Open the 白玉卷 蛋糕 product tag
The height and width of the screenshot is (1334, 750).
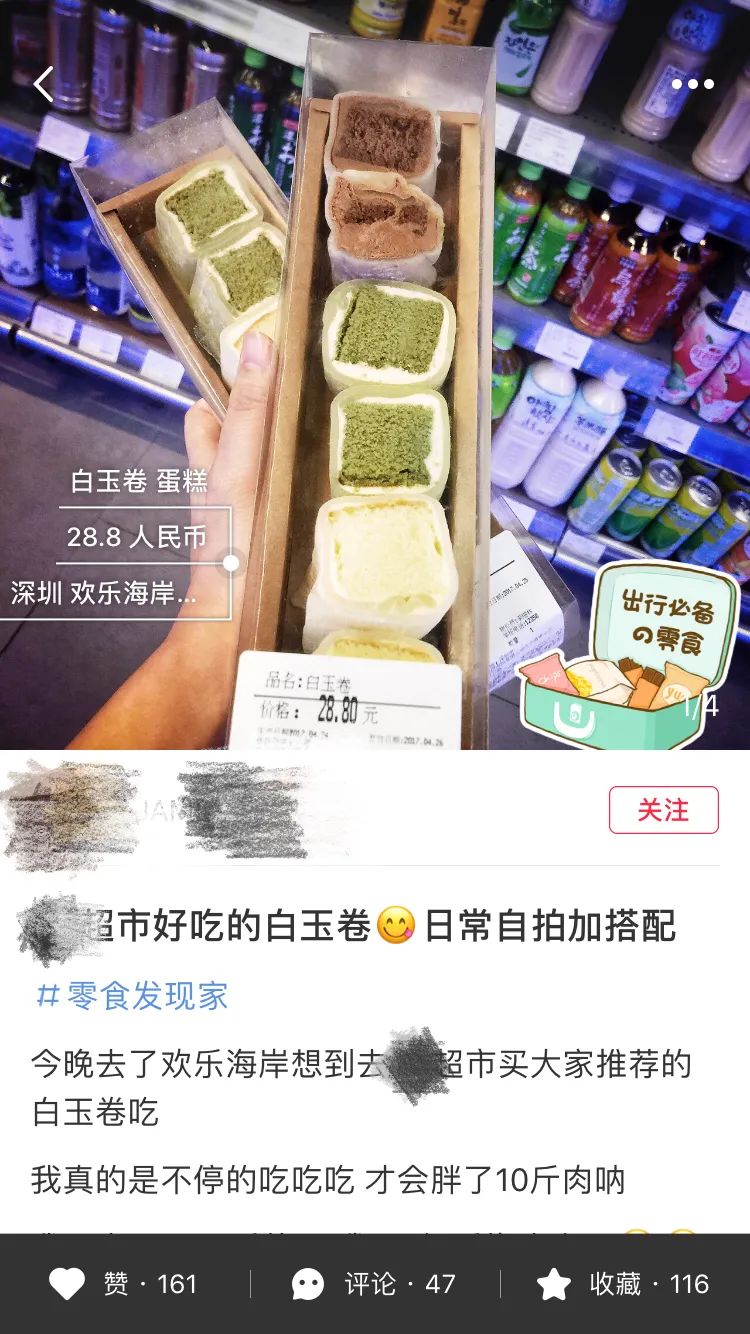[x=139, y=481]
